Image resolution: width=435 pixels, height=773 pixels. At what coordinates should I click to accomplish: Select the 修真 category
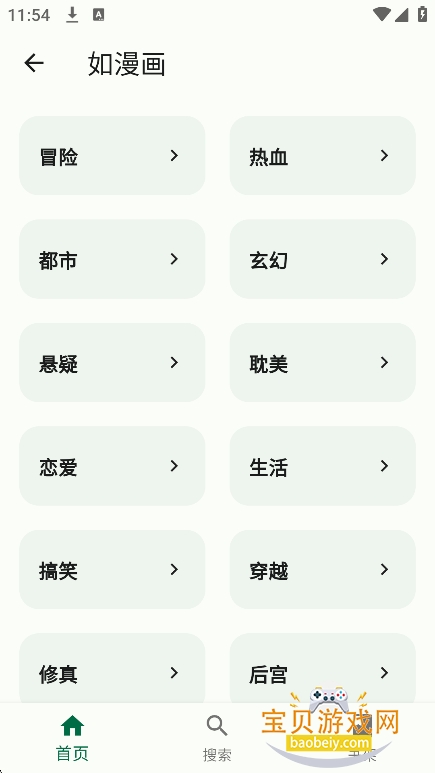point(112,668)
